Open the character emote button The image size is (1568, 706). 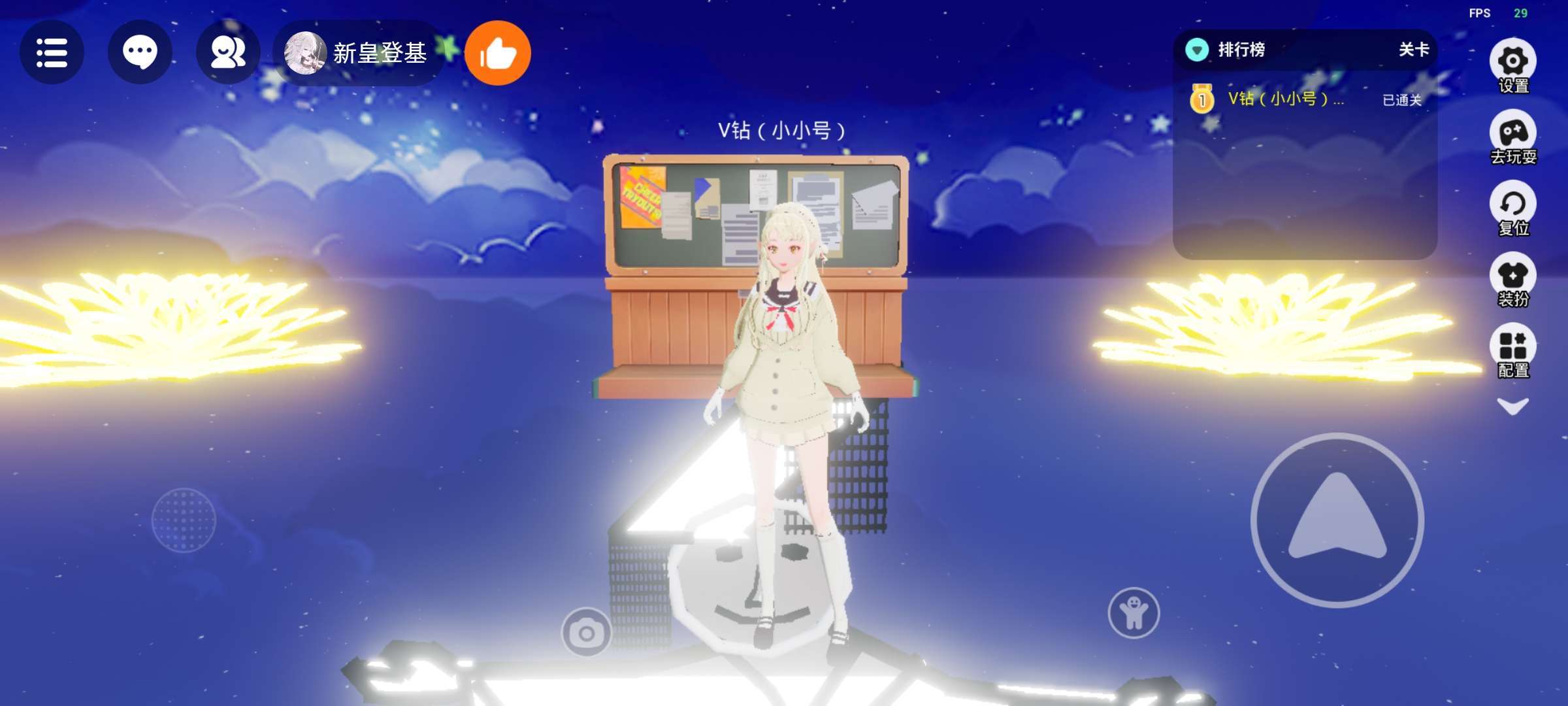[x=1134, y=613]
